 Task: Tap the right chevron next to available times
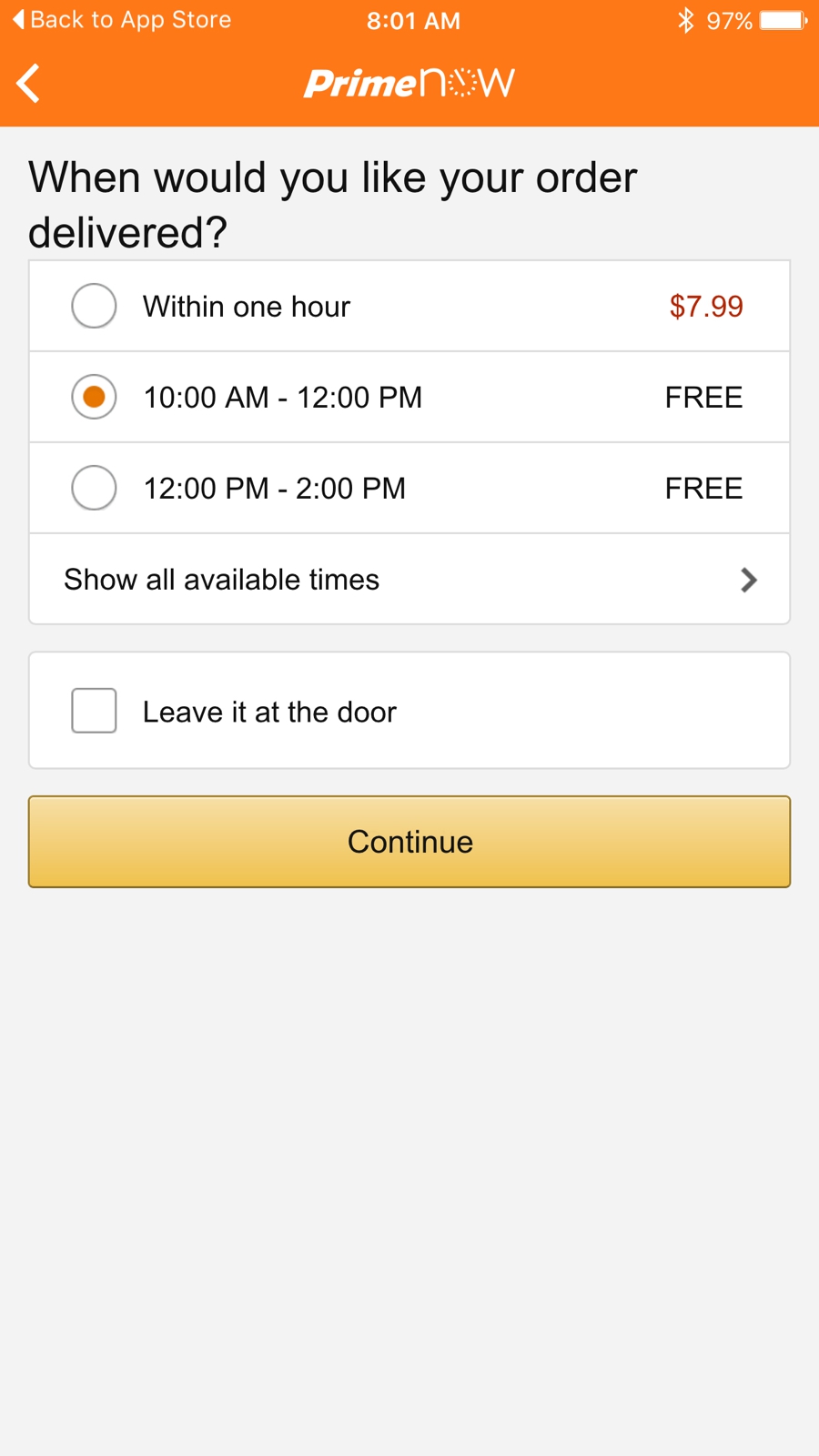click(x=748, y=580)
